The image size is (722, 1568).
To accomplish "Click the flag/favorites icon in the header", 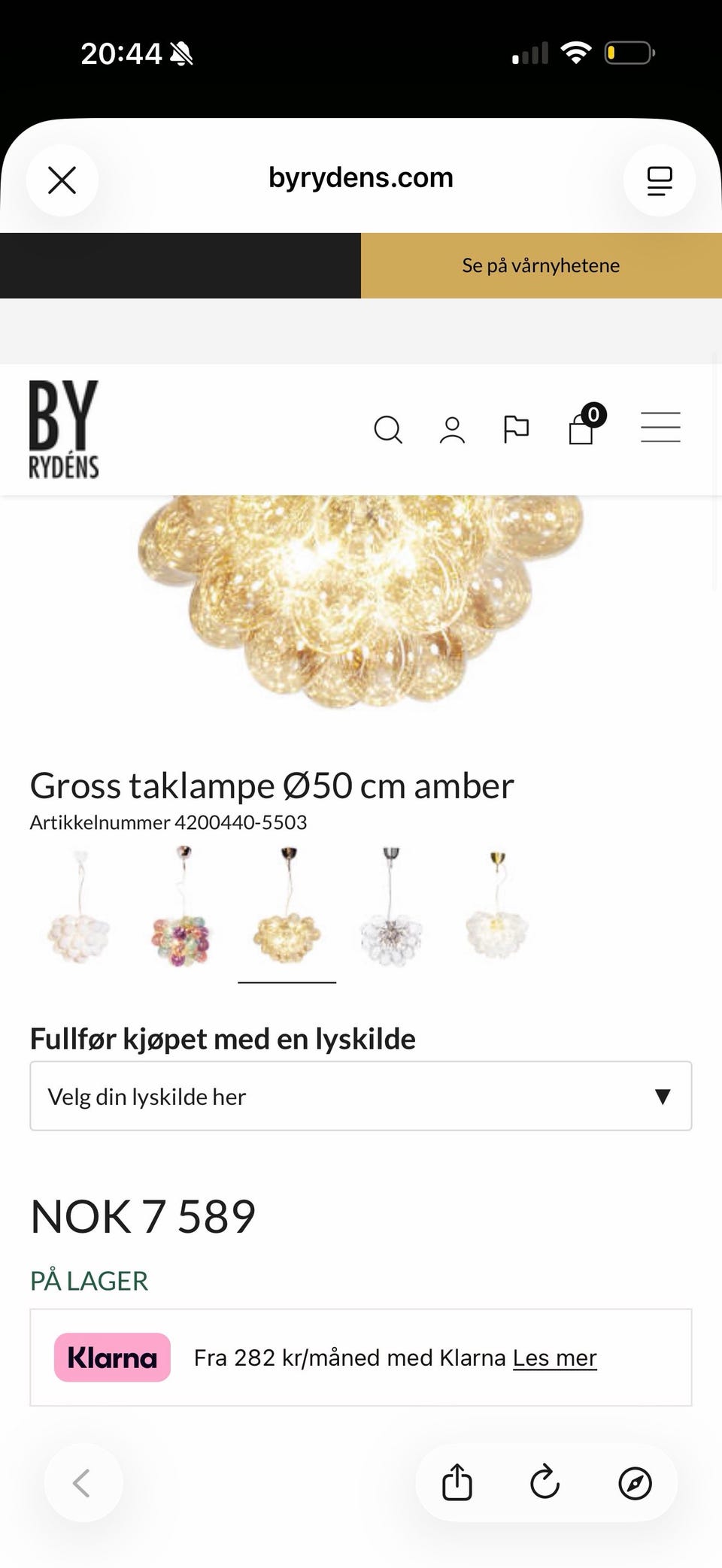I will click(517, 429).
